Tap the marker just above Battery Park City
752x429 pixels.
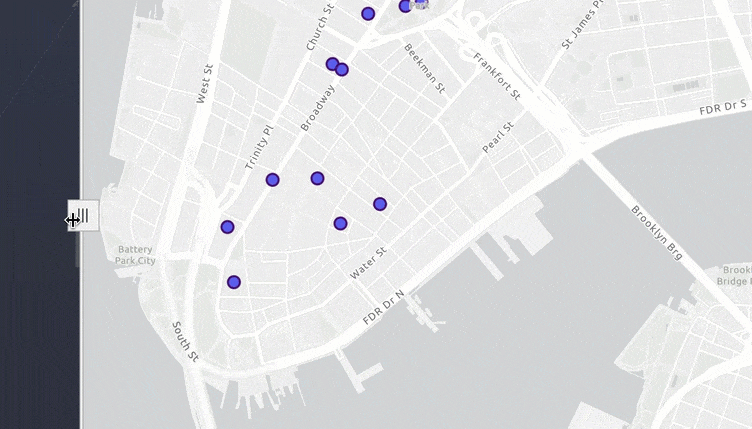(x=227, y=227)
